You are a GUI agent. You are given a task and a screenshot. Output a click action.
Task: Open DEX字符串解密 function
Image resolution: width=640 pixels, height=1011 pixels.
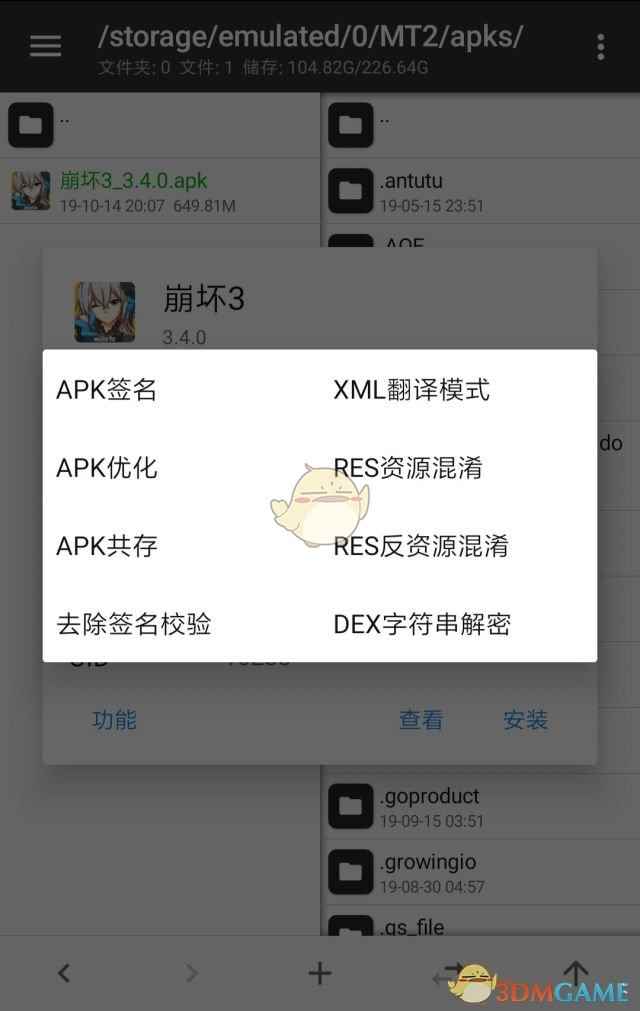click(422, 625)
